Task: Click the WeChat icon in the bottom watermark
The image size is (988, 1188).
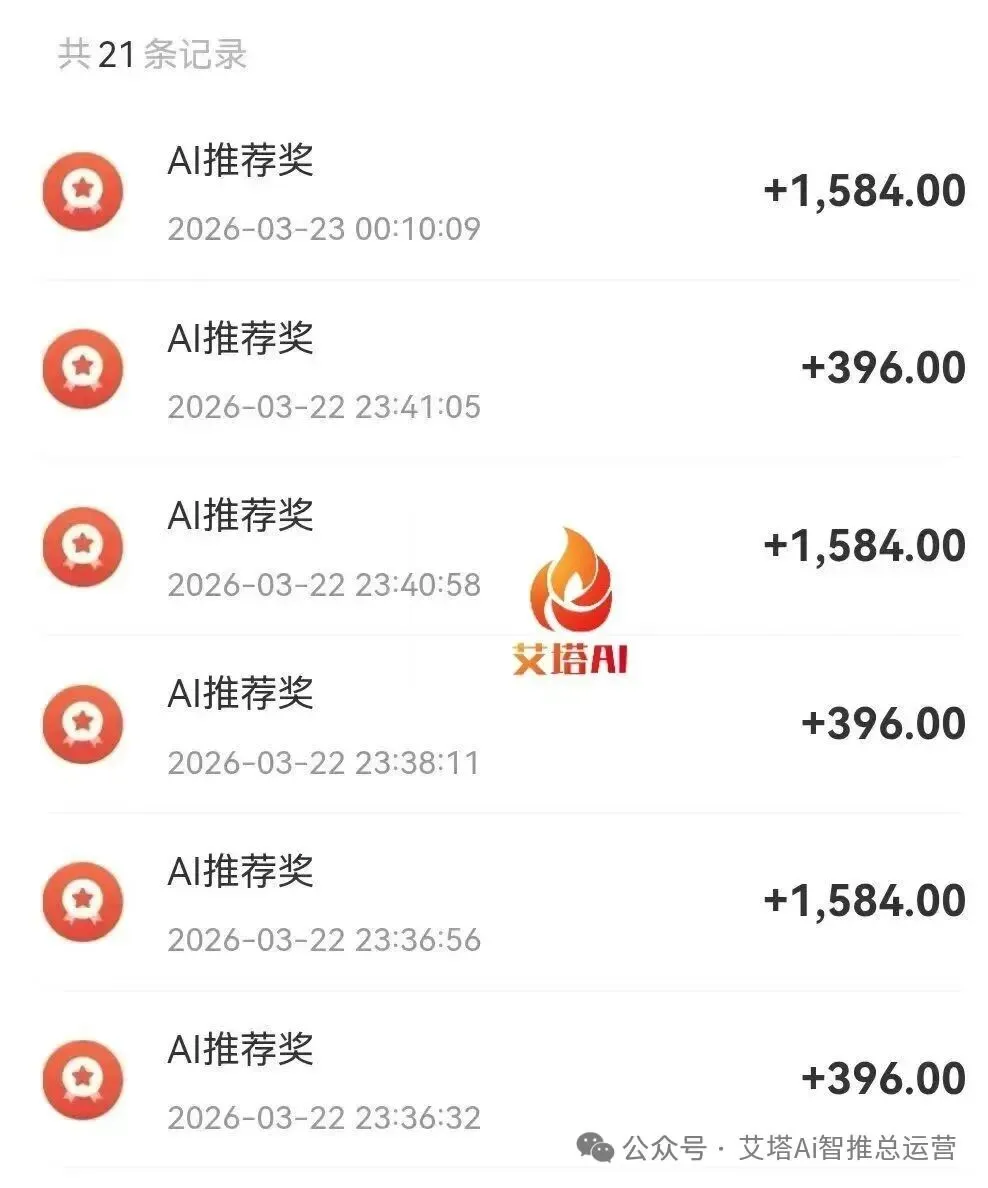Action: click(598, 1147)
